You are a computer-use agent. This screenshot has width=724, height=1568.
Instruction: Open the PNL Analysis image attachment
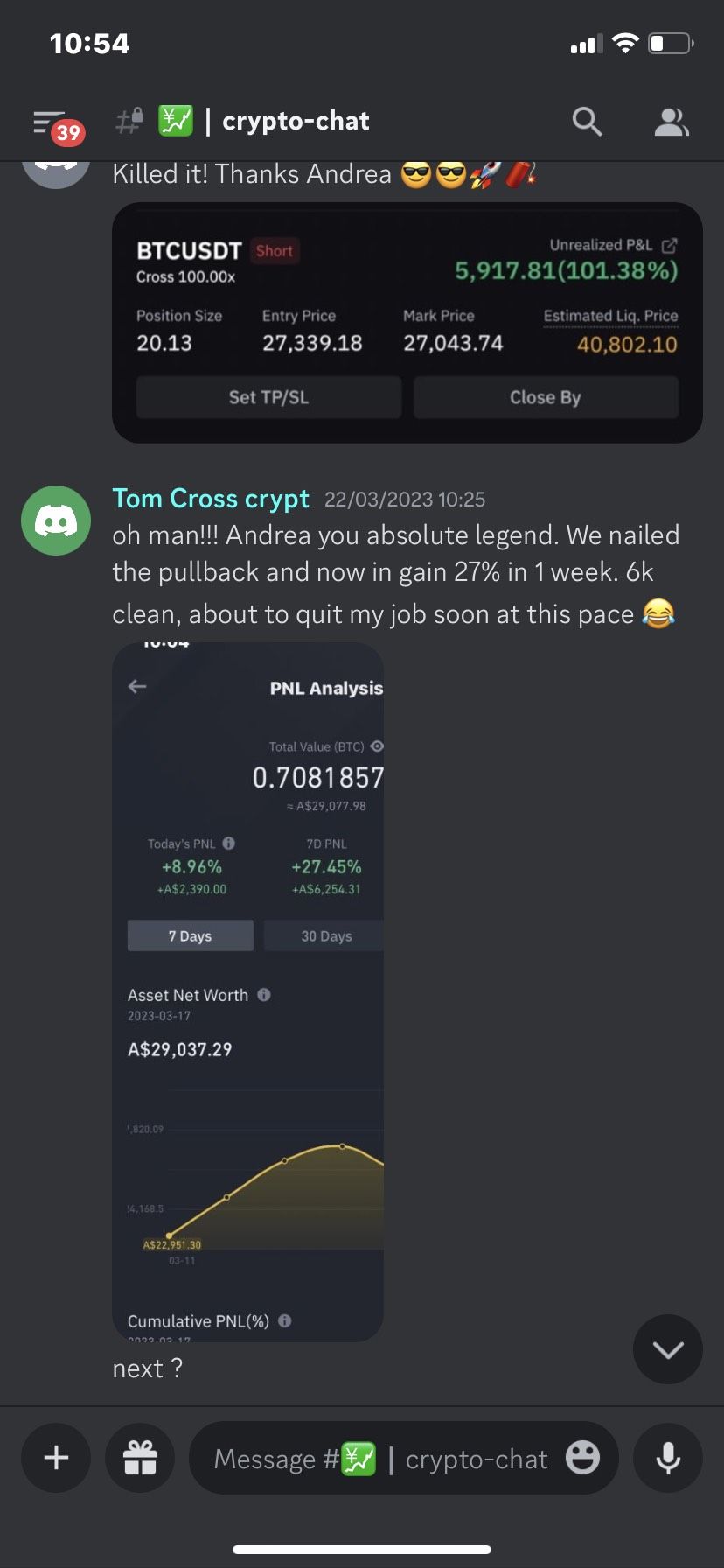coord(248,992)
